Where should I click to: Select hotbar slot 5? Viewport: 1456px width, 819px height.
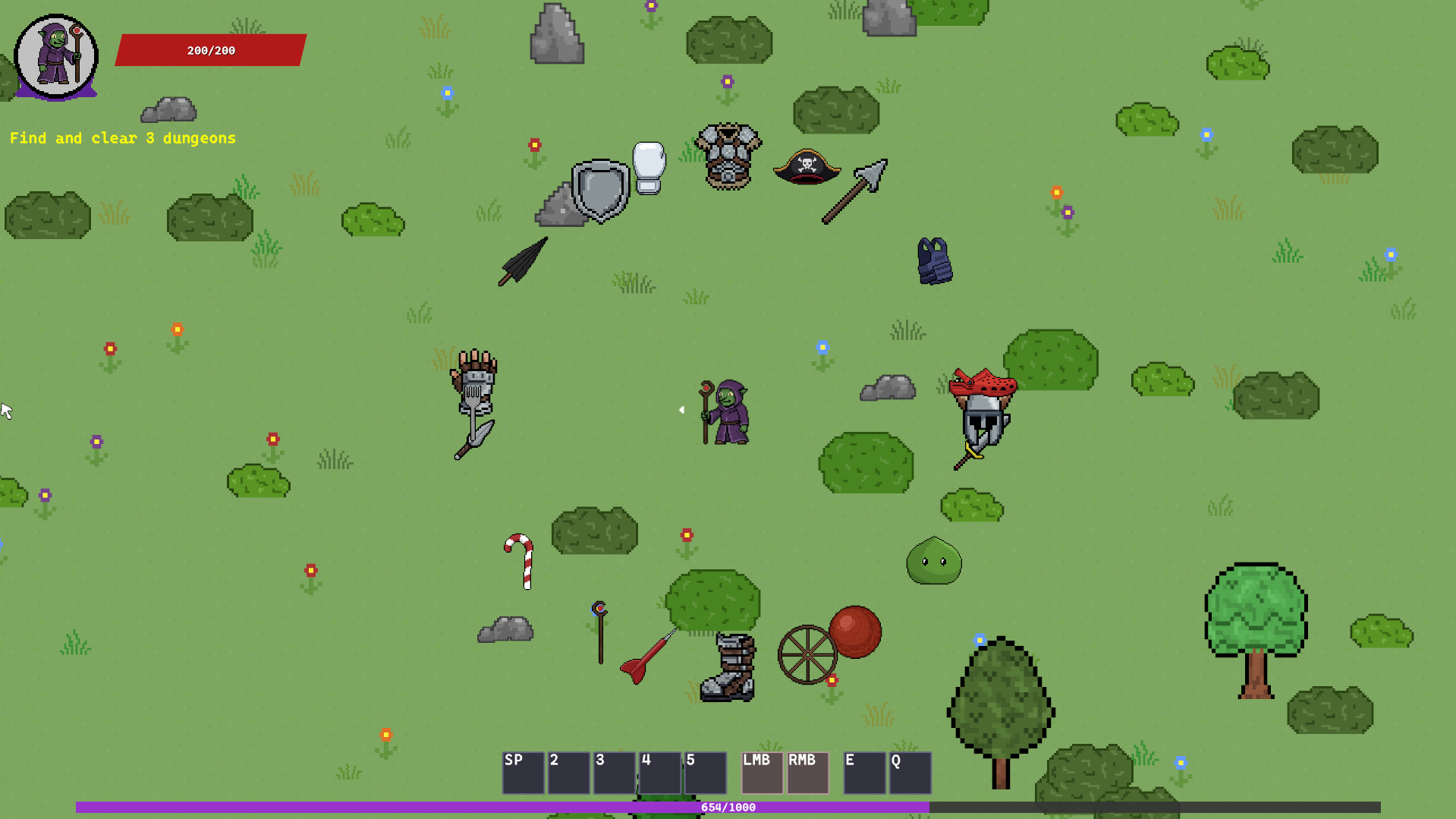(x=705, y=773)
